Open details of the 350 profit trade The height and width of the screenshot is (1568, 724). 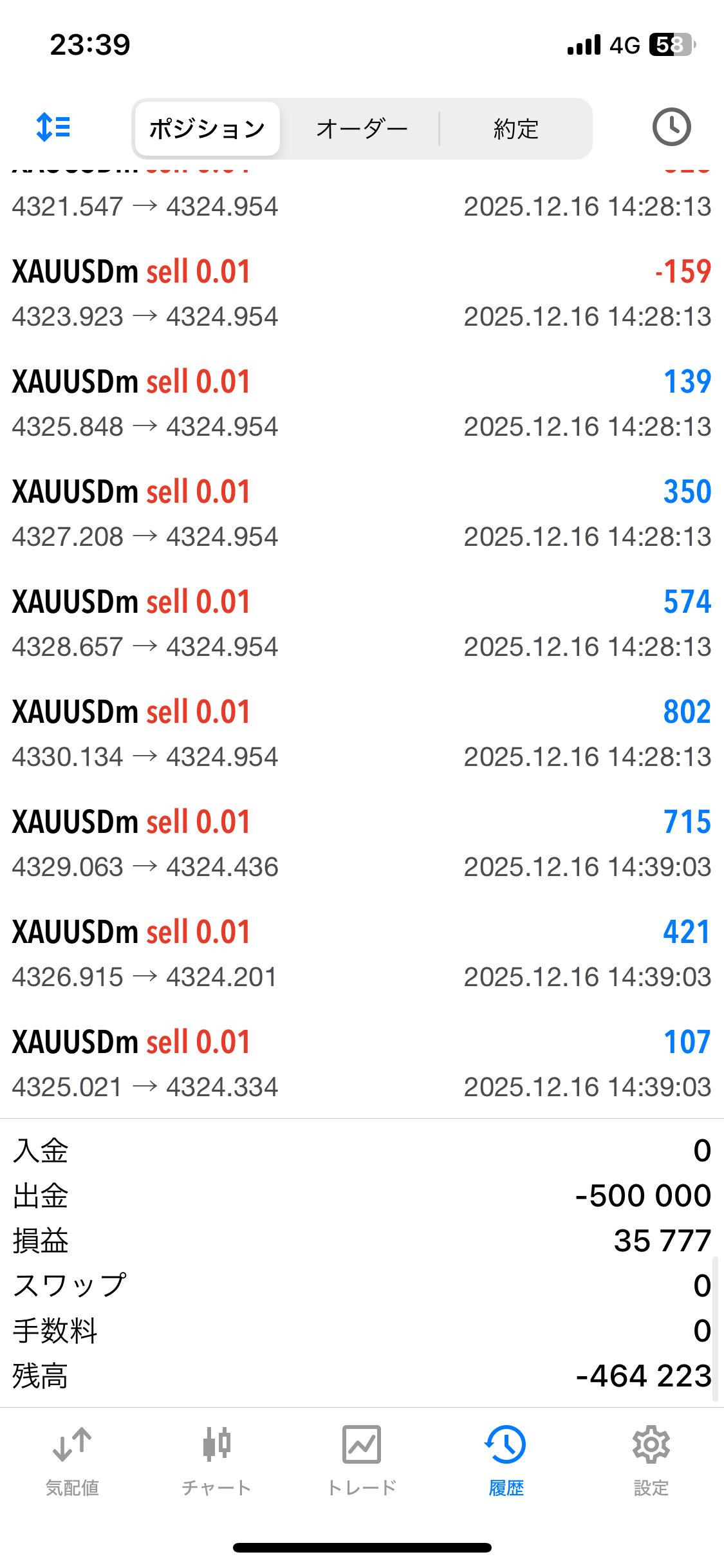pyautogui.click(x=362, y=514)
